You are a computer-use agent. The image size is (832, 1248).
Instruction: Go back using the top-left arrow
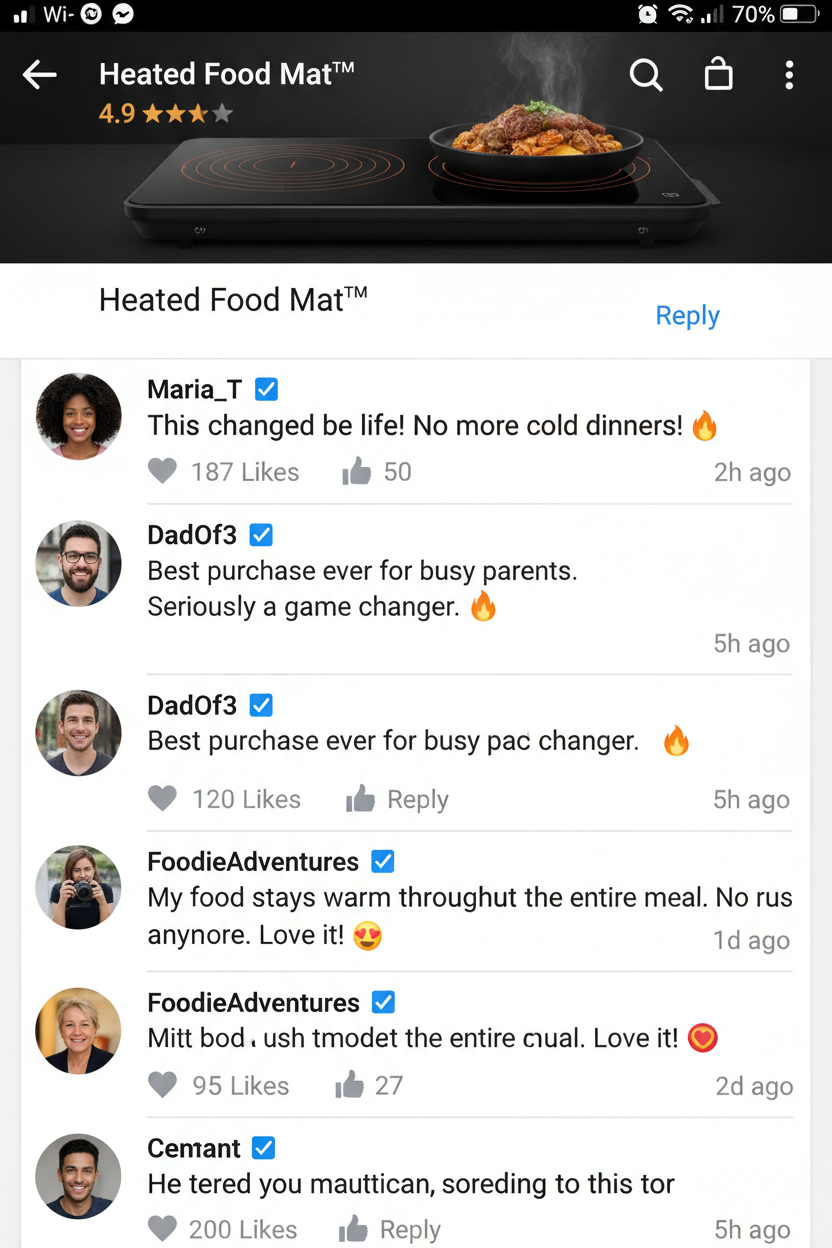click(40, 75)
